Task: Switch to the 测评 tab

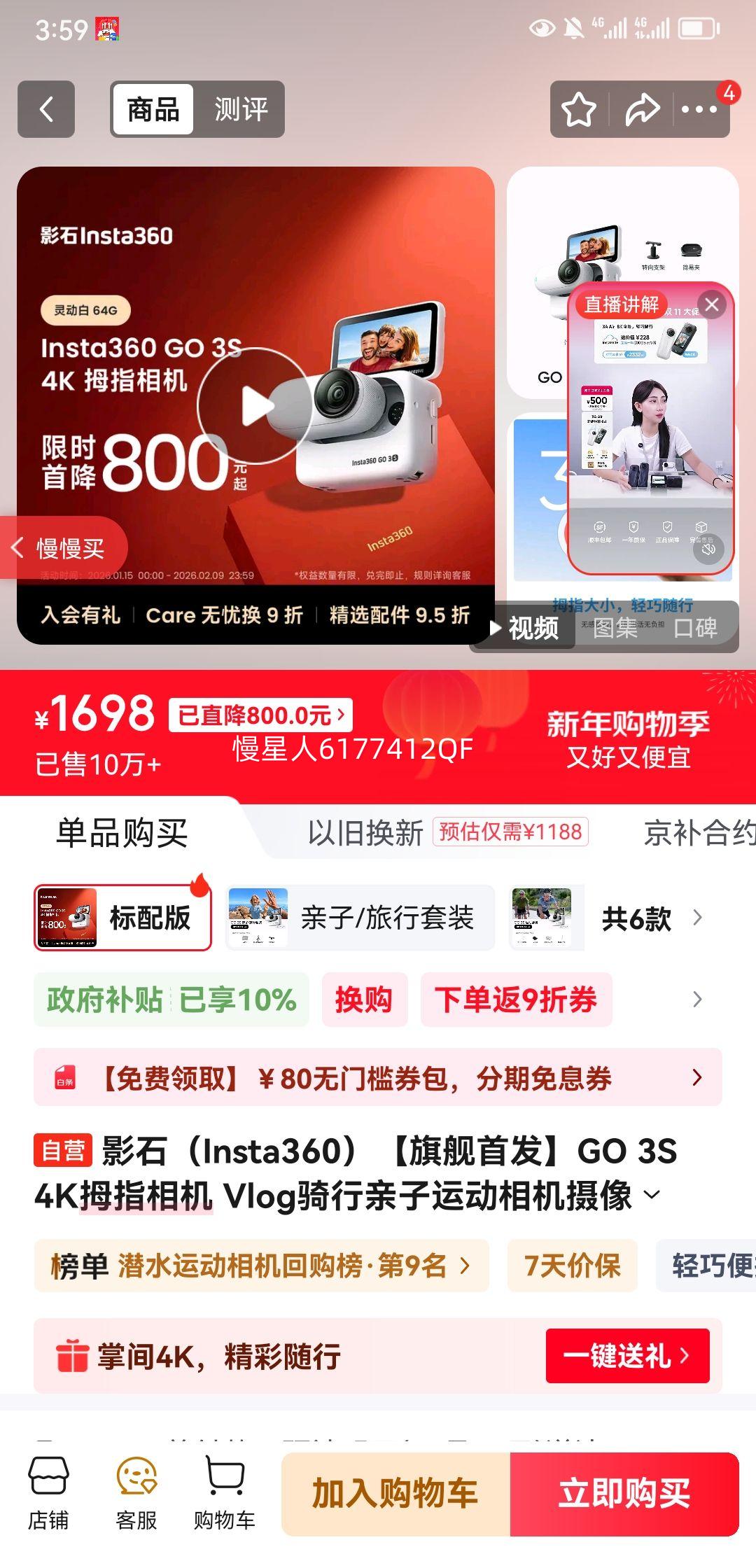Action: tap(242, 110)
